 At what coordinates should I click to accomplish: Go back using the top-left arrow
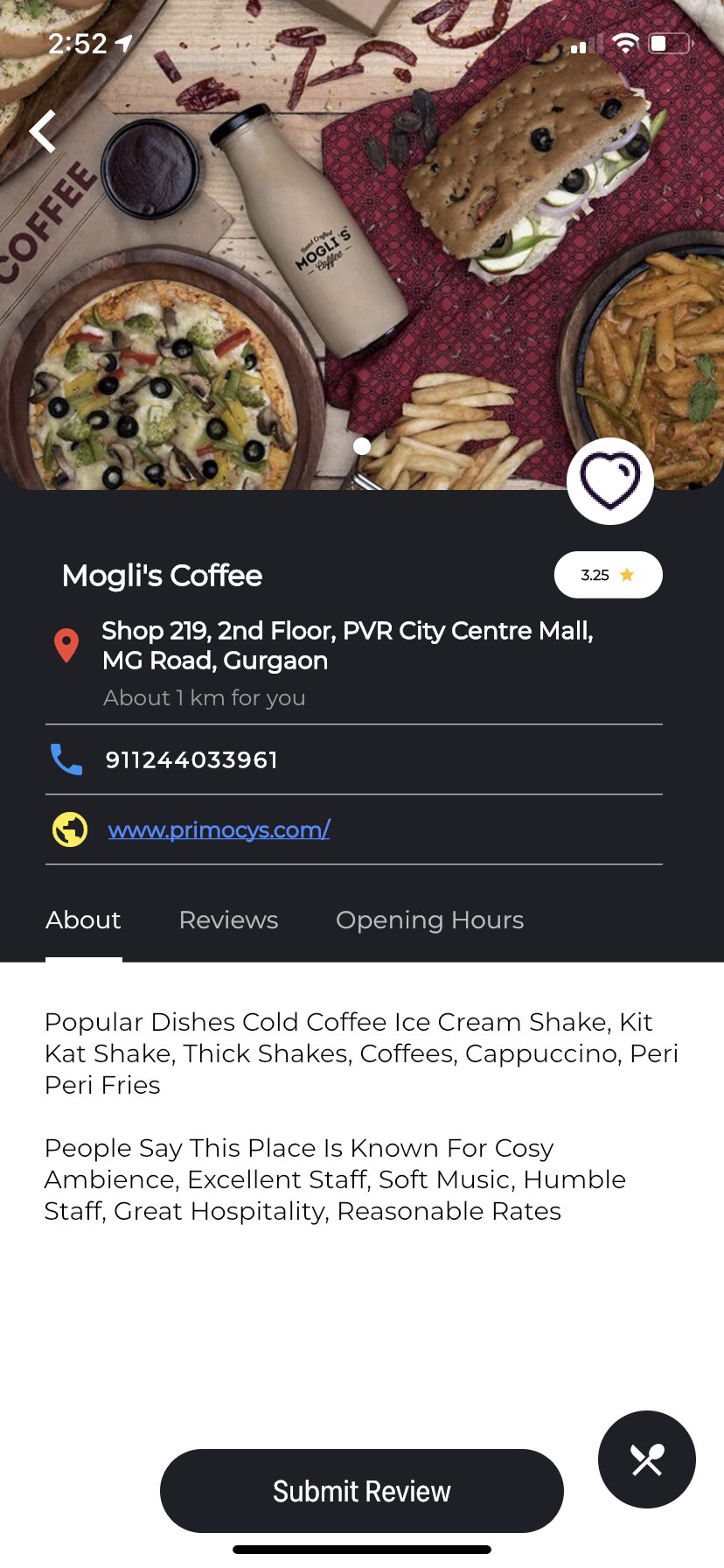(x=43, y=131)
